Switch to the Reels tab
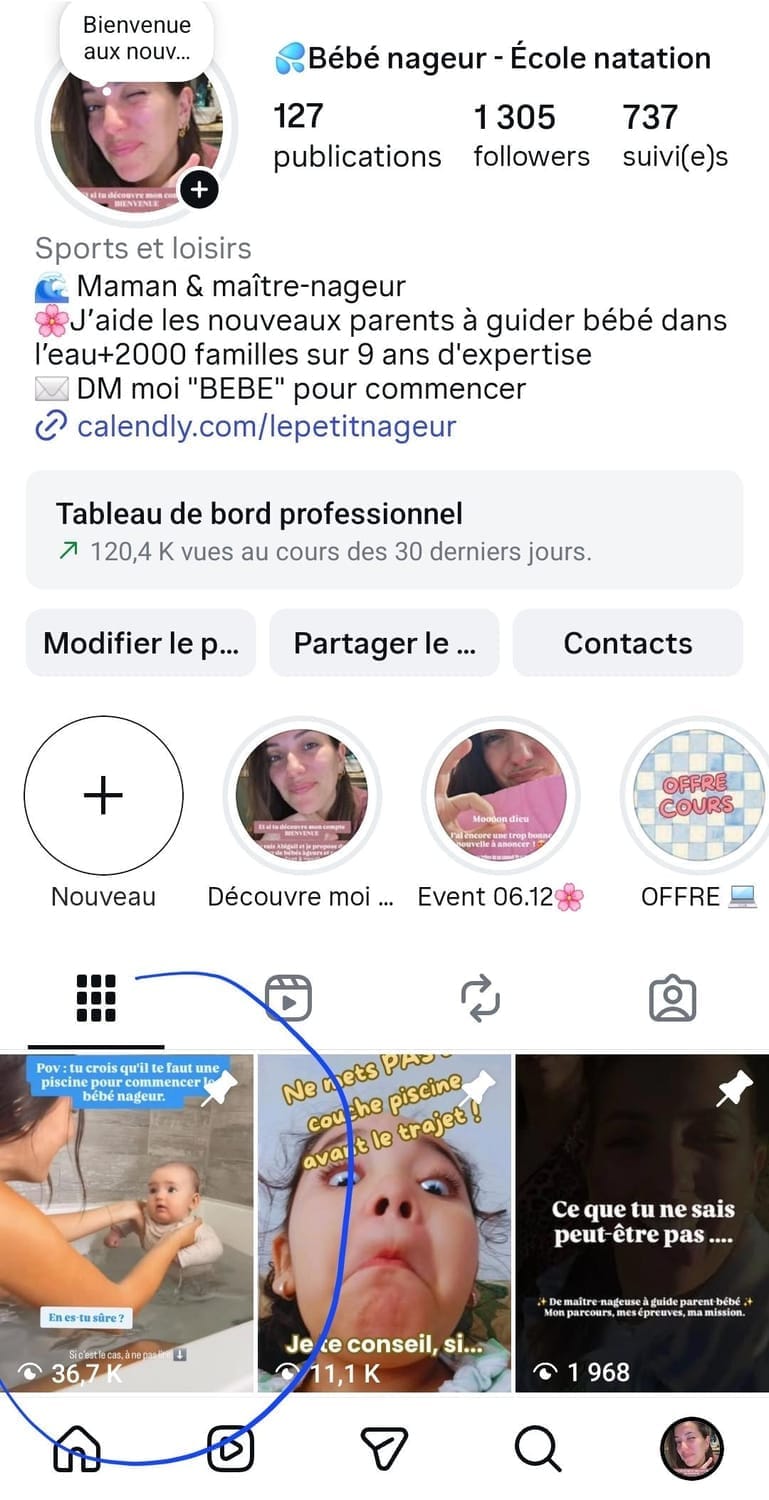 [288, 998]
